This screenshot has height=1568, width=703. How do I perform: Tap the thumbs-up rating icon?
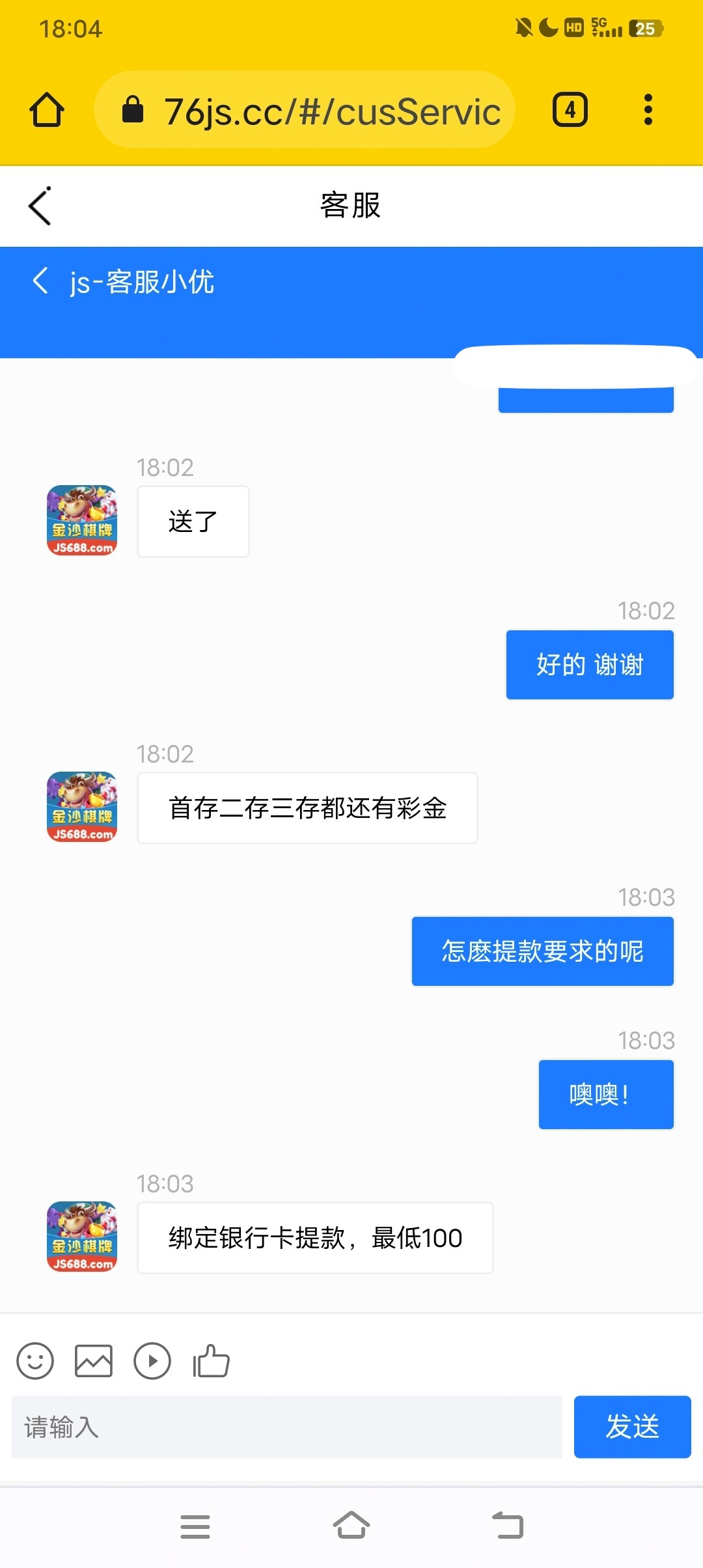point(211,1361)
